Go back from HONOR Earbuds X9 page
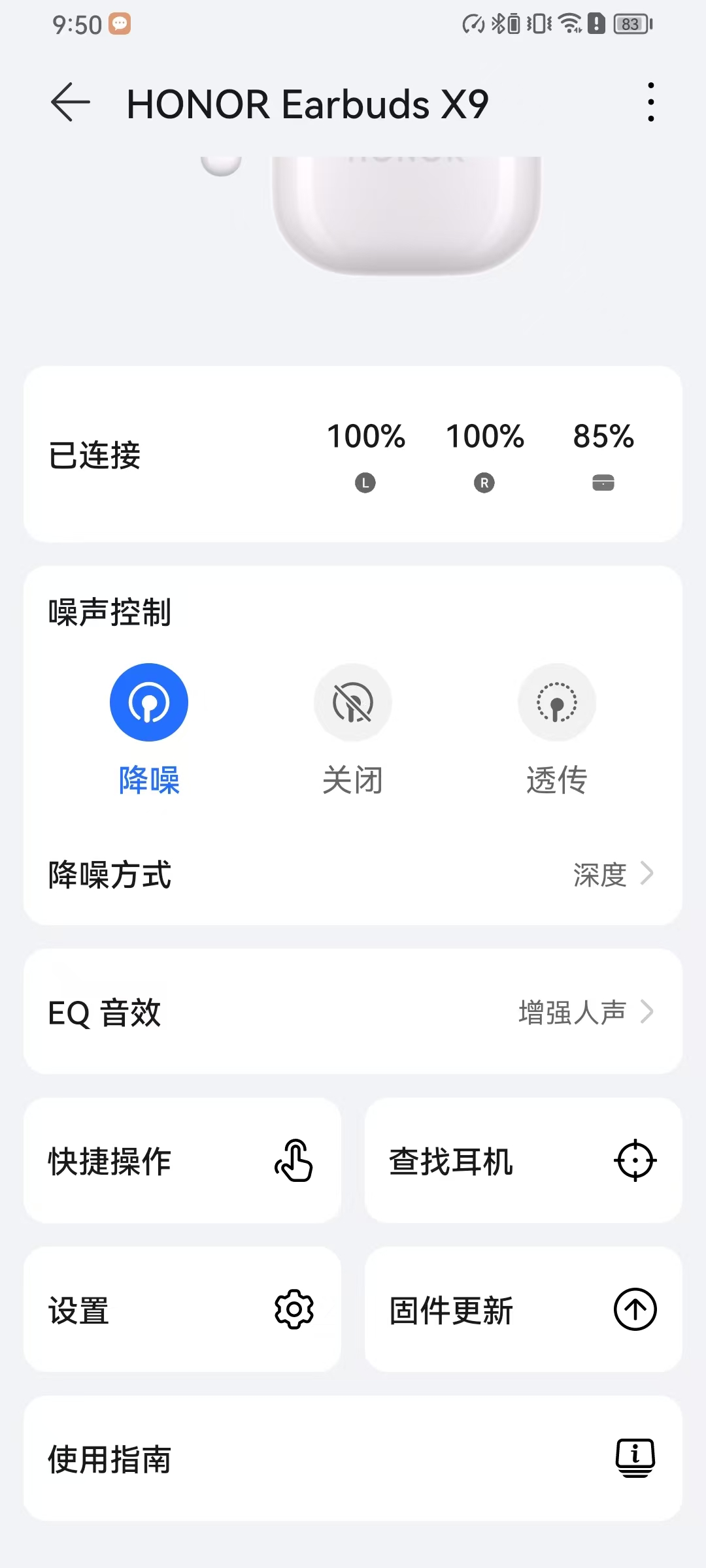Screen dimensions: 706x1568 tap(71, 103)
